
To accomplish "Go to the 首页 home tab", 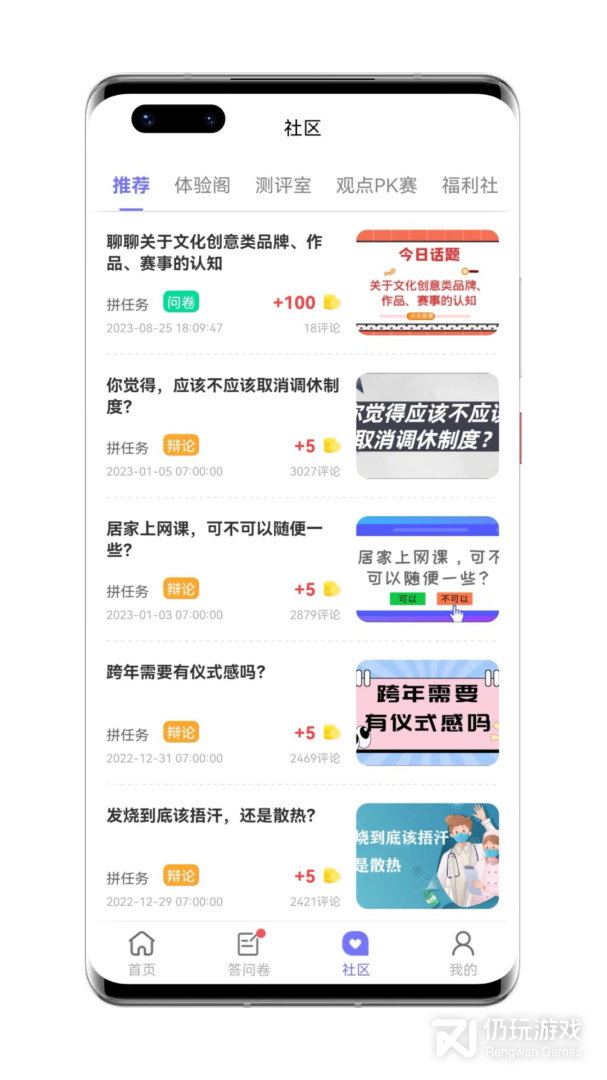I will pyautogui.click(x=142, y=953).
